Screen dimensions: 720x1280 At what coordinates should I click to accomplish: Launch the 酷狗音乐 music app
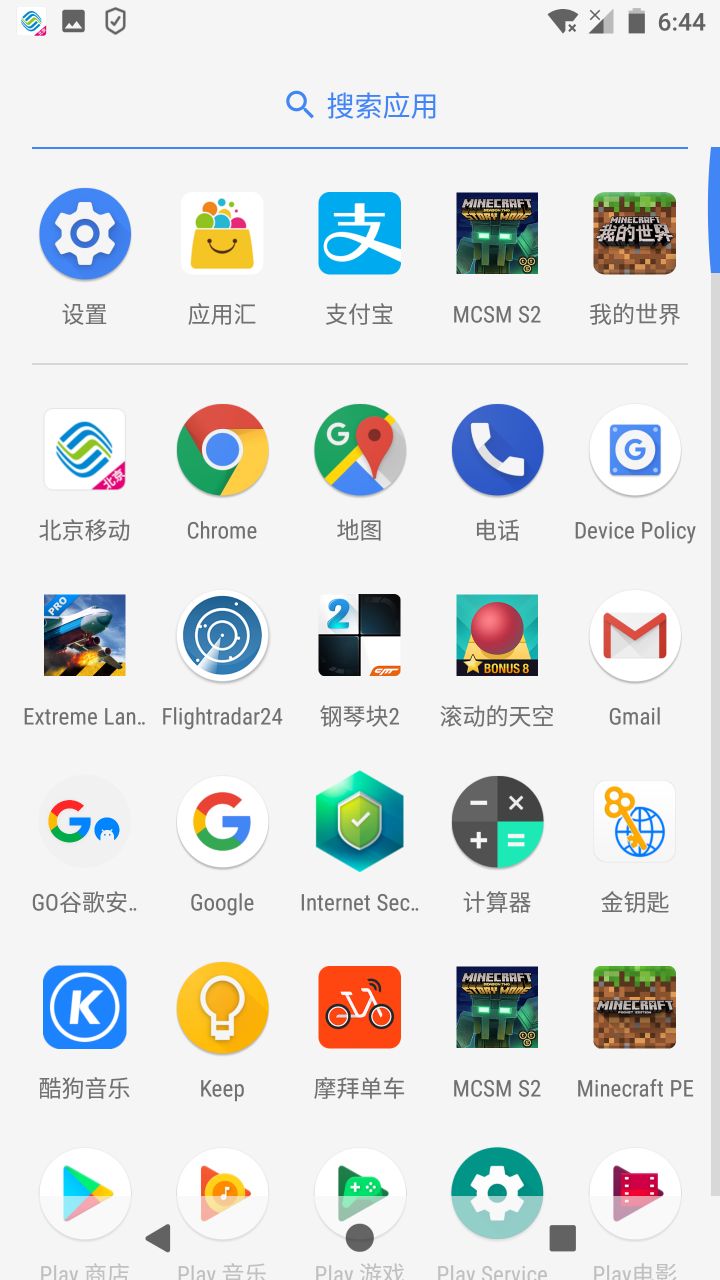pyautogui.click(x=85, y=1008)
